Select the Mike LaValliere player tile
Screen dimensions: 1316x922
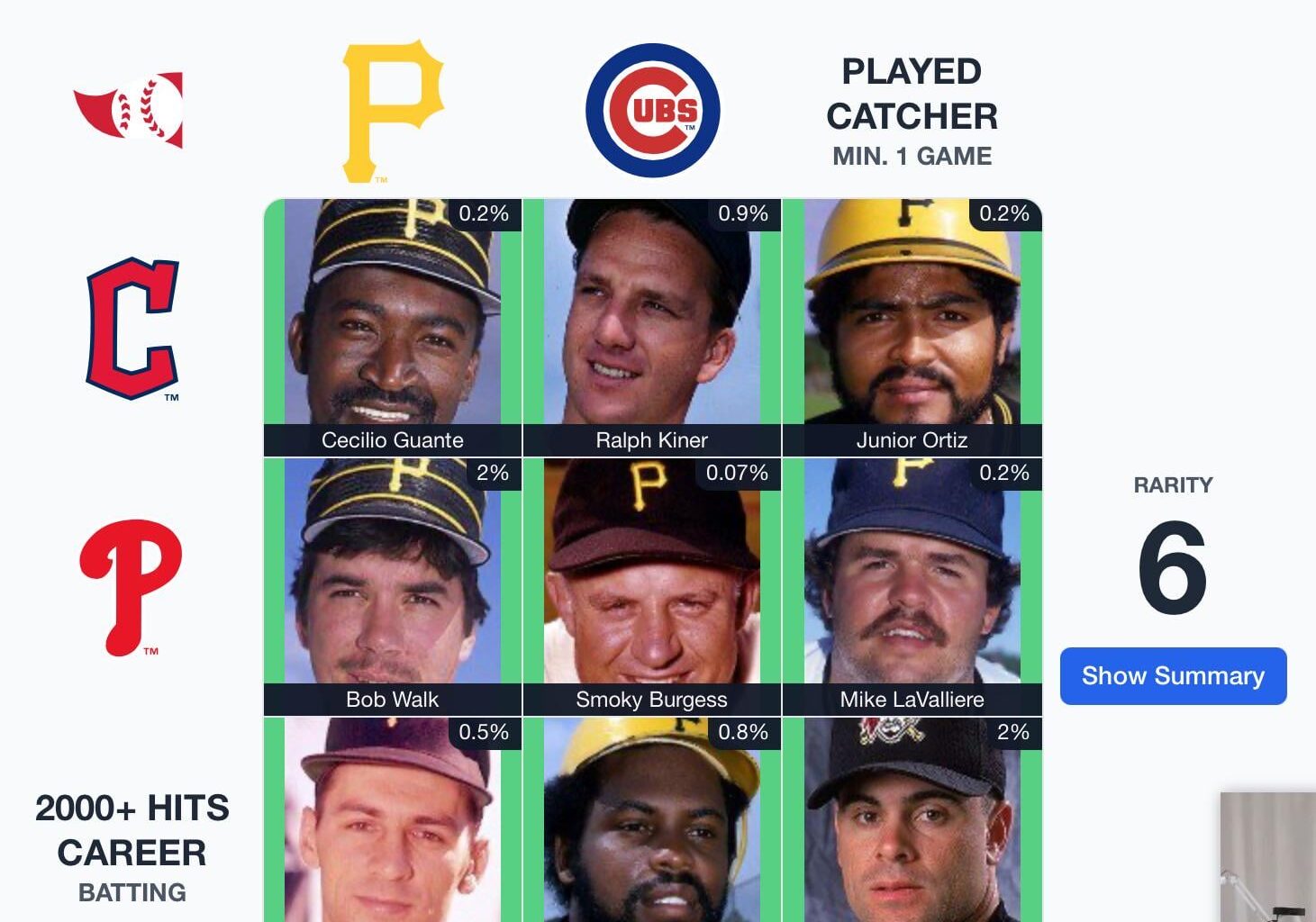[912, 587]
